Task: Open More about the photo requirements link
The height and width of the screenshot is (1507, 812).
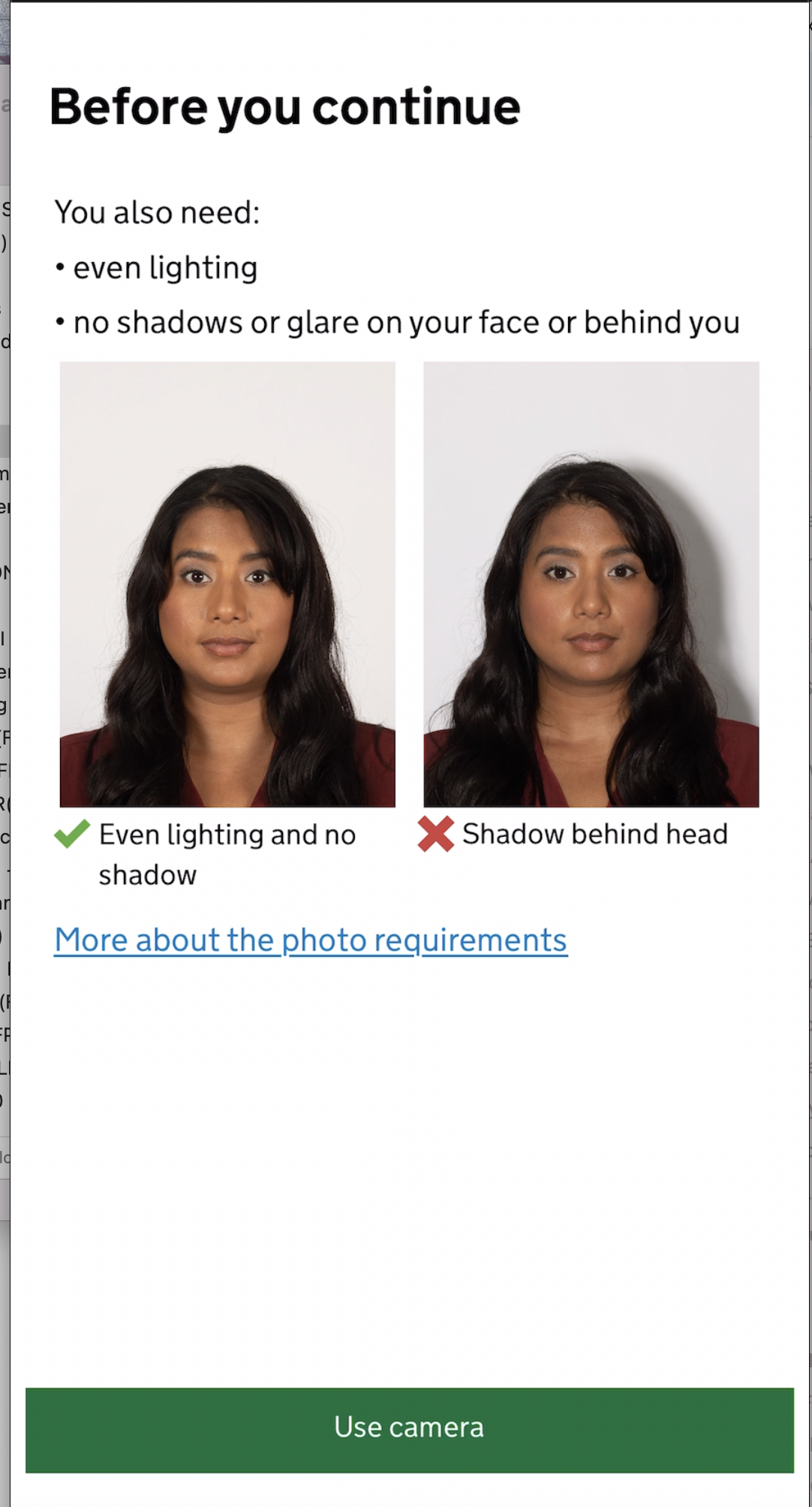Action: click(x=311, y=940)
